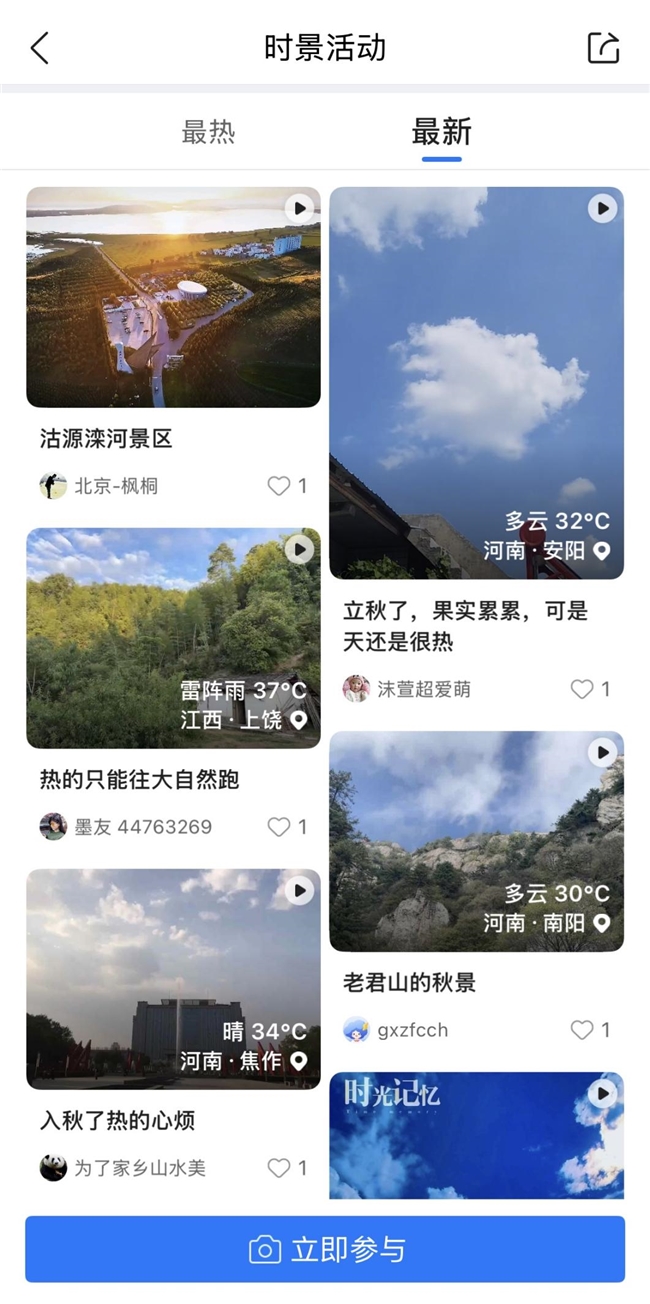This screenshot has height=1304, width=650.
Task: Open the 河南·南阳 mountain video
Action: pos(476,841)
